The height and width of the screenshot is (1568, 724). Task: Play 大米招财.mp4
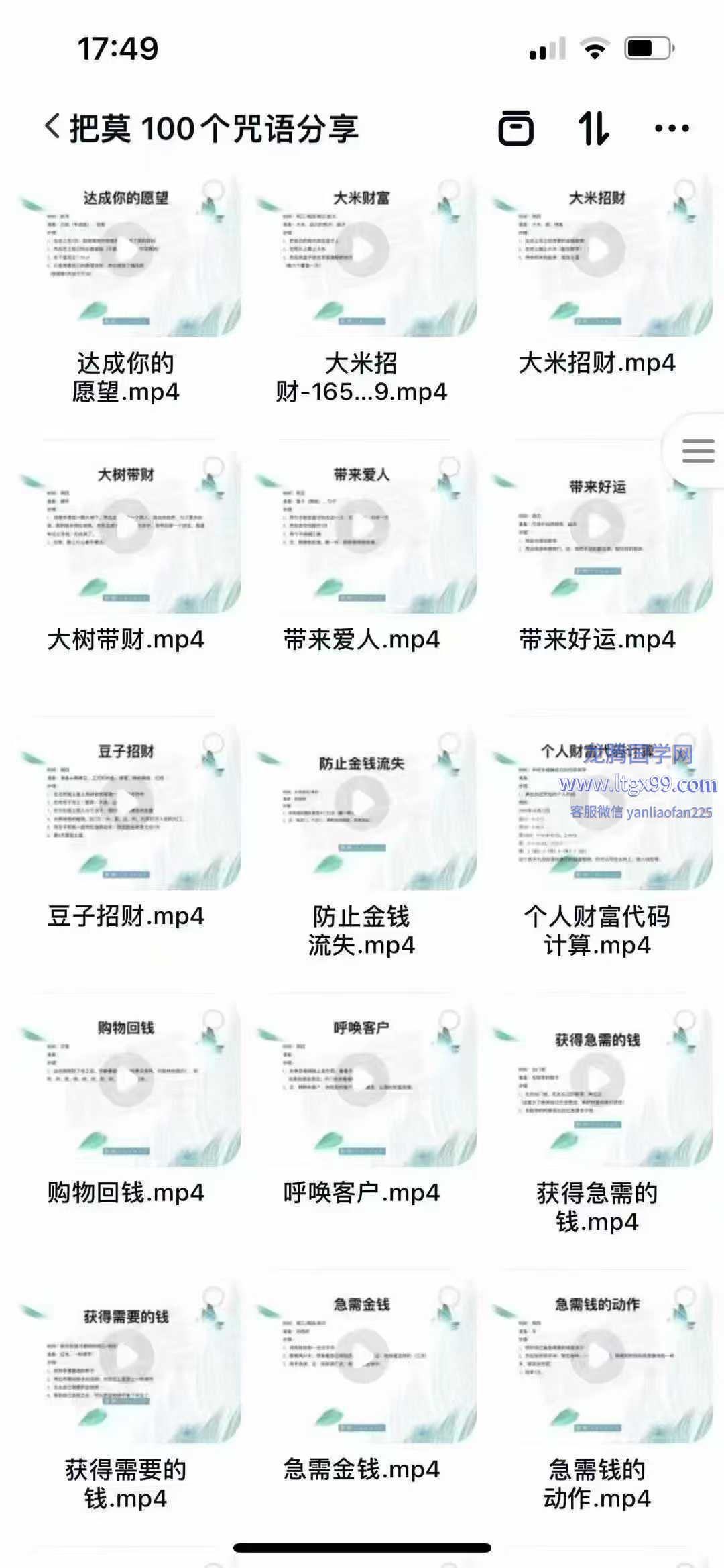[x=597, y=250]
